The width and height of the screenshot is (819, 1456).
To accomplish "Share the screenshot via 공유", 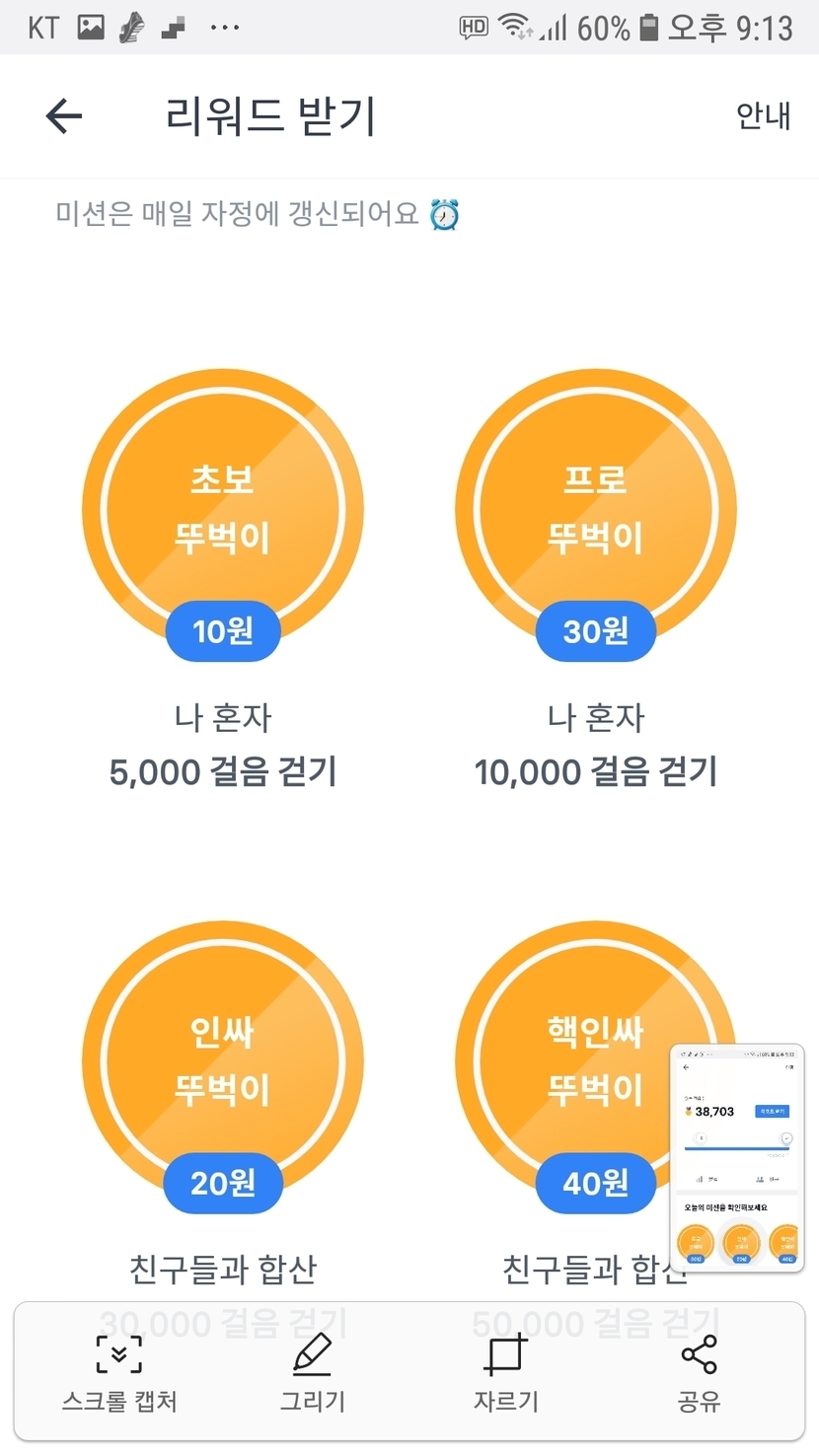I will coord(699,1372).
